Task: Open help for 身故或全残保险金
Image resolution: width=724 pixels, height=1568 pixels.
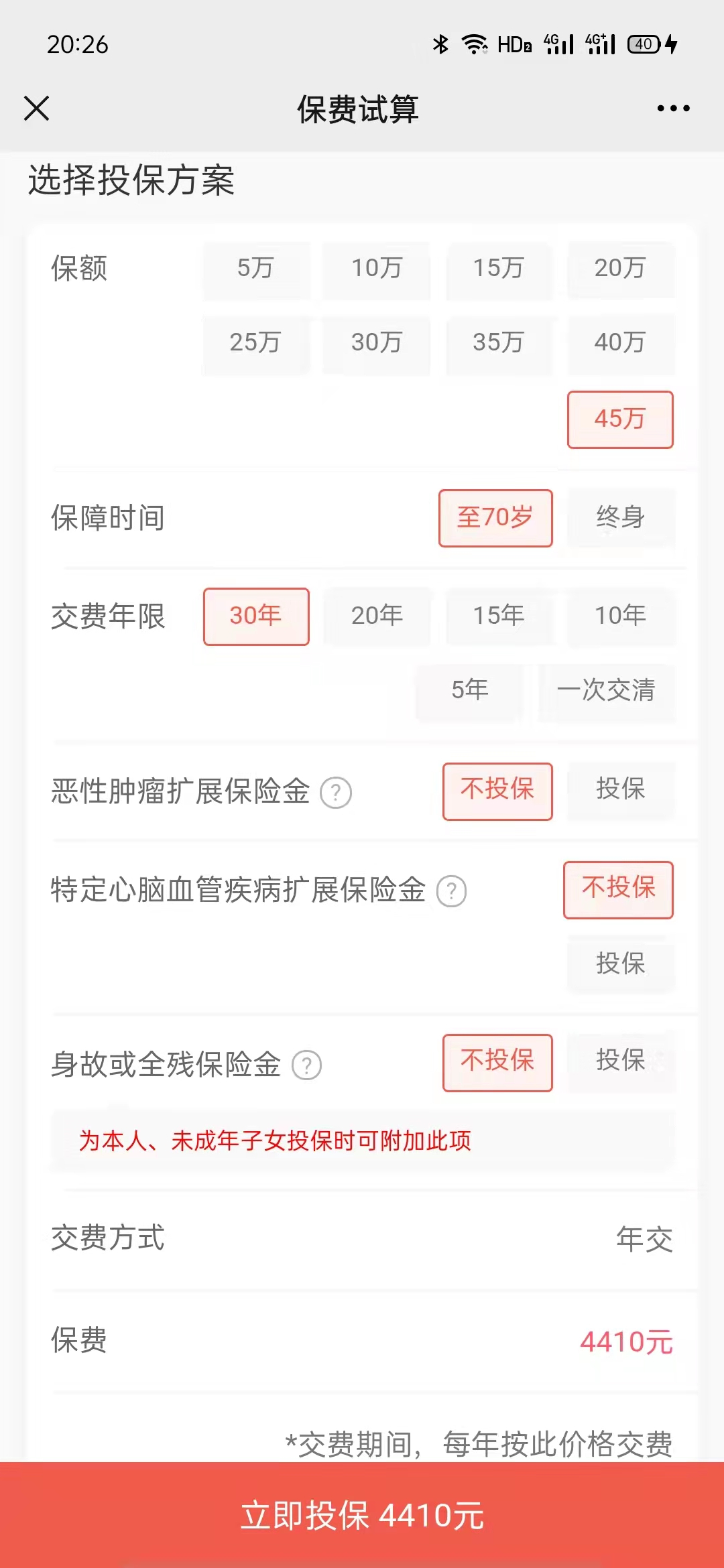Action: click(x=307, y=1065)
